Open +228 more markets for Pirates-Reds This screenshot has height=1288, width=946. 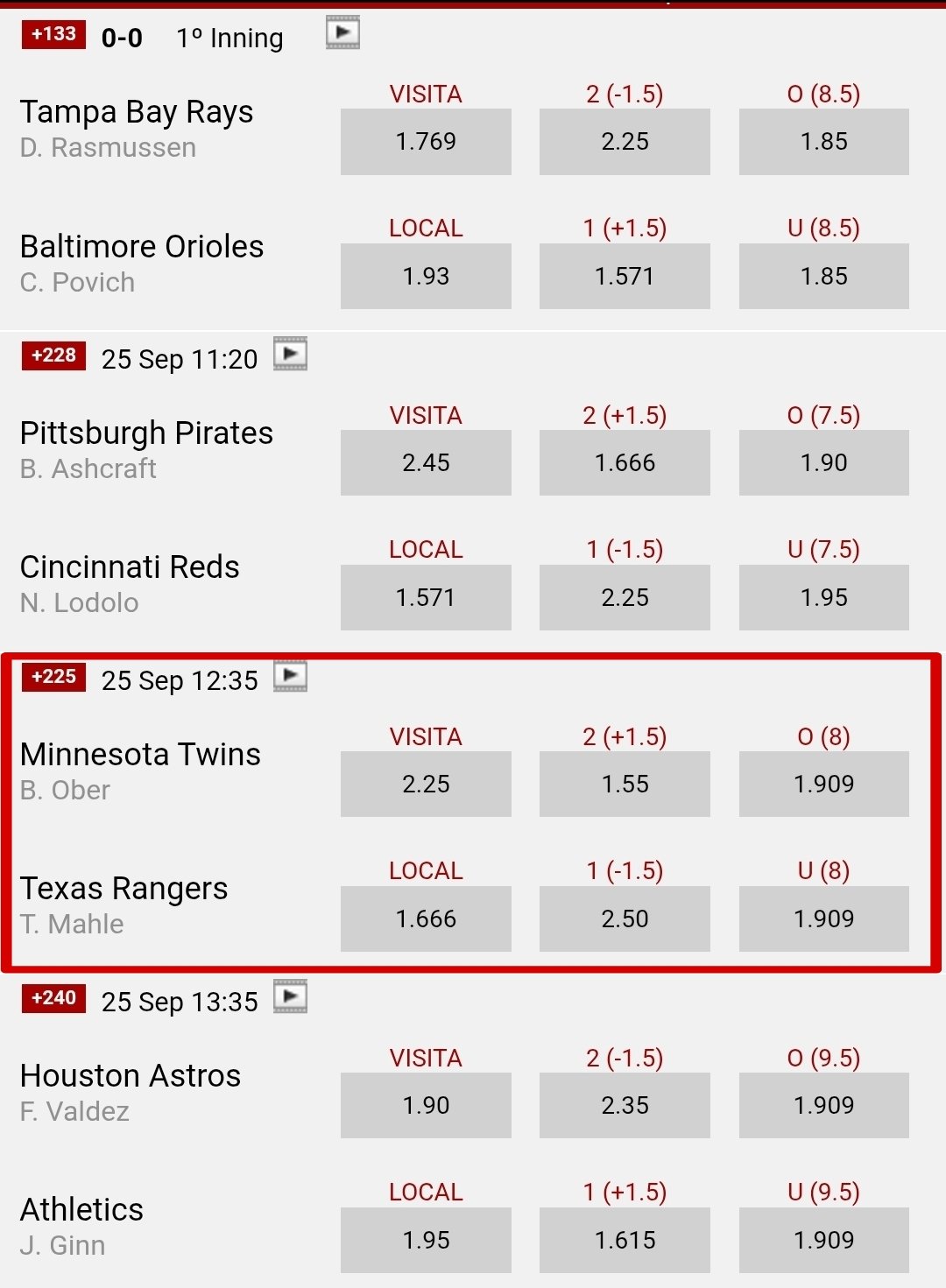click(x=53, y=356)
